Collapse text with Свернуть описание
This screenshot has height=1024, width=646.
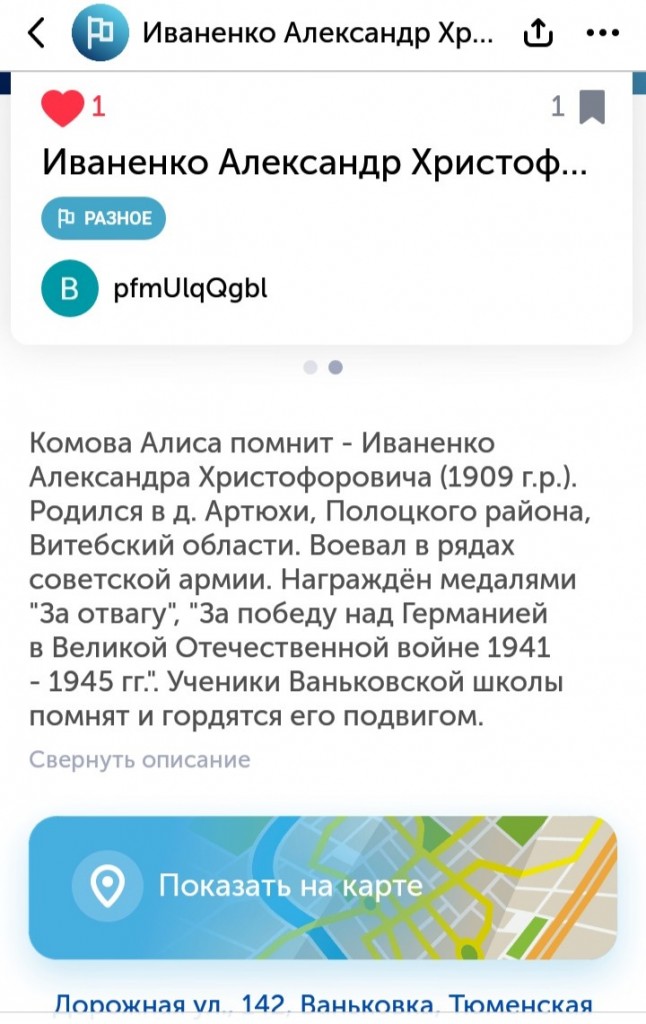(140, 759)
